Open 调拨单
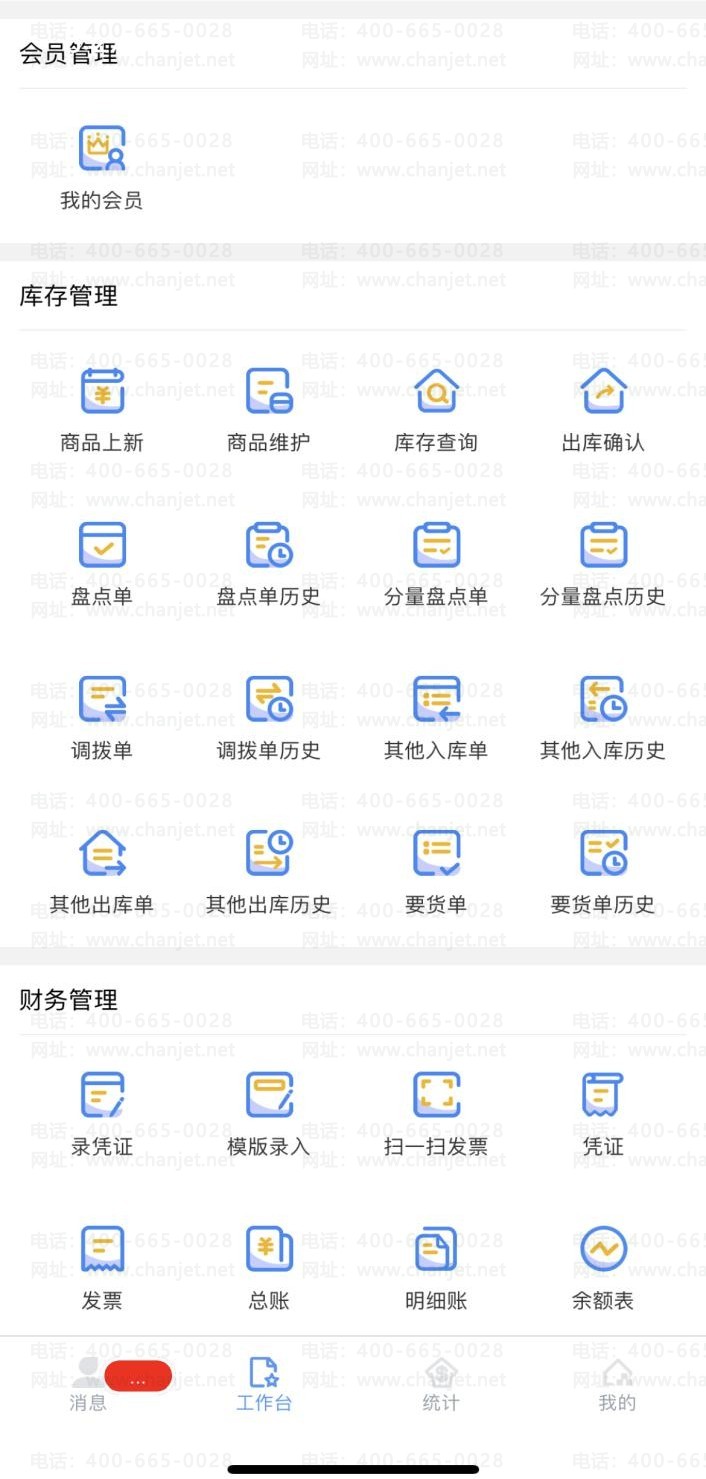This screenshot has width=706, height=1479. pyautogui.click(x=102, y=716)
